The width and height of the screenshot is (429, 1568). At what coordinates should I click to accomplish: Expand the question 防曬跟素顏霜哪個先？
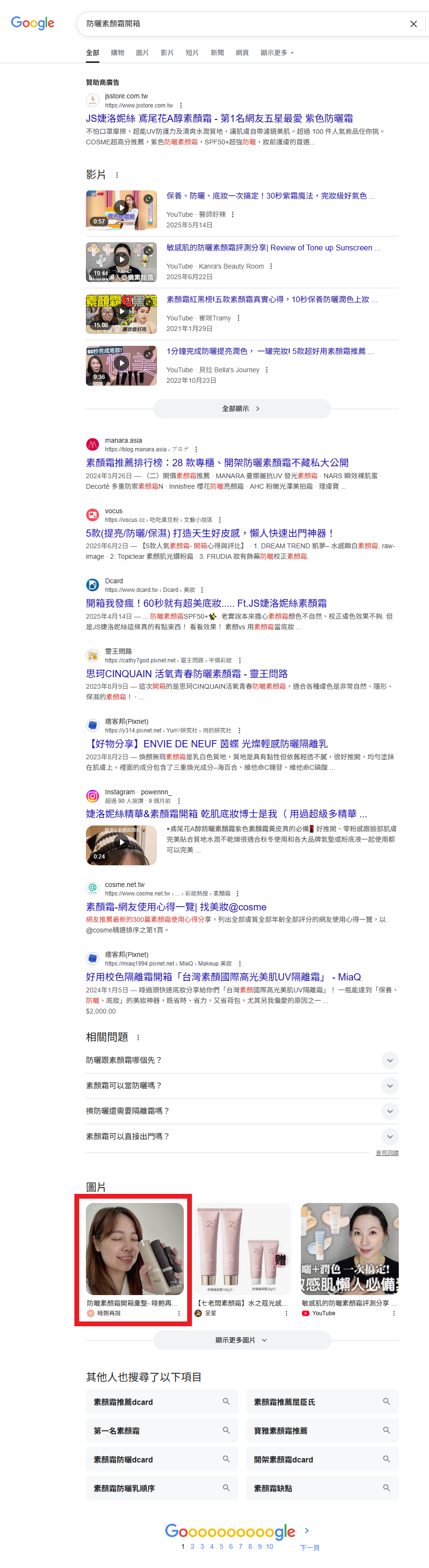point(241,1060)
